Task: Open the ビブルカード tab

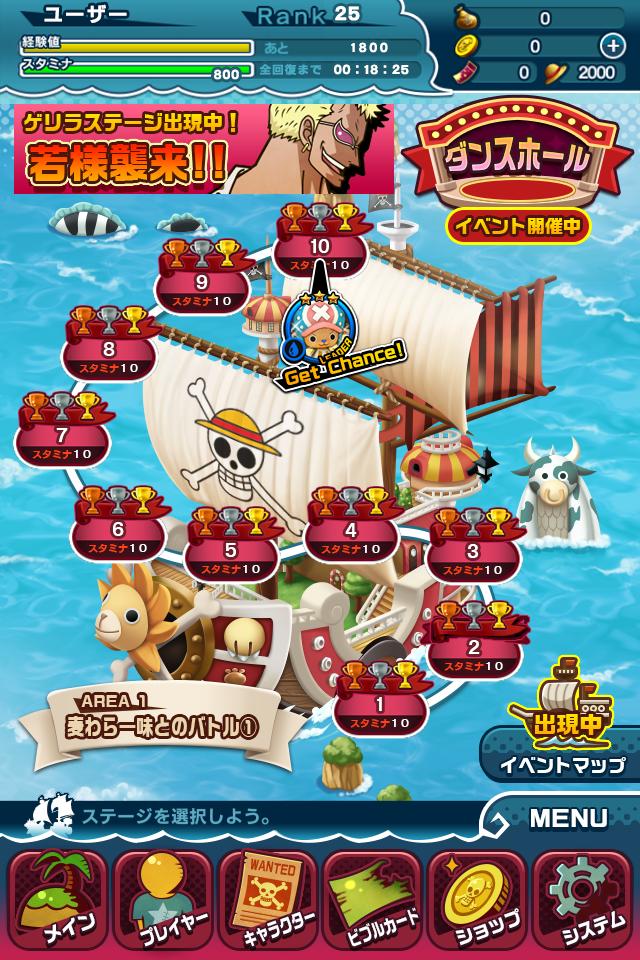Action: tap(372, 898)
